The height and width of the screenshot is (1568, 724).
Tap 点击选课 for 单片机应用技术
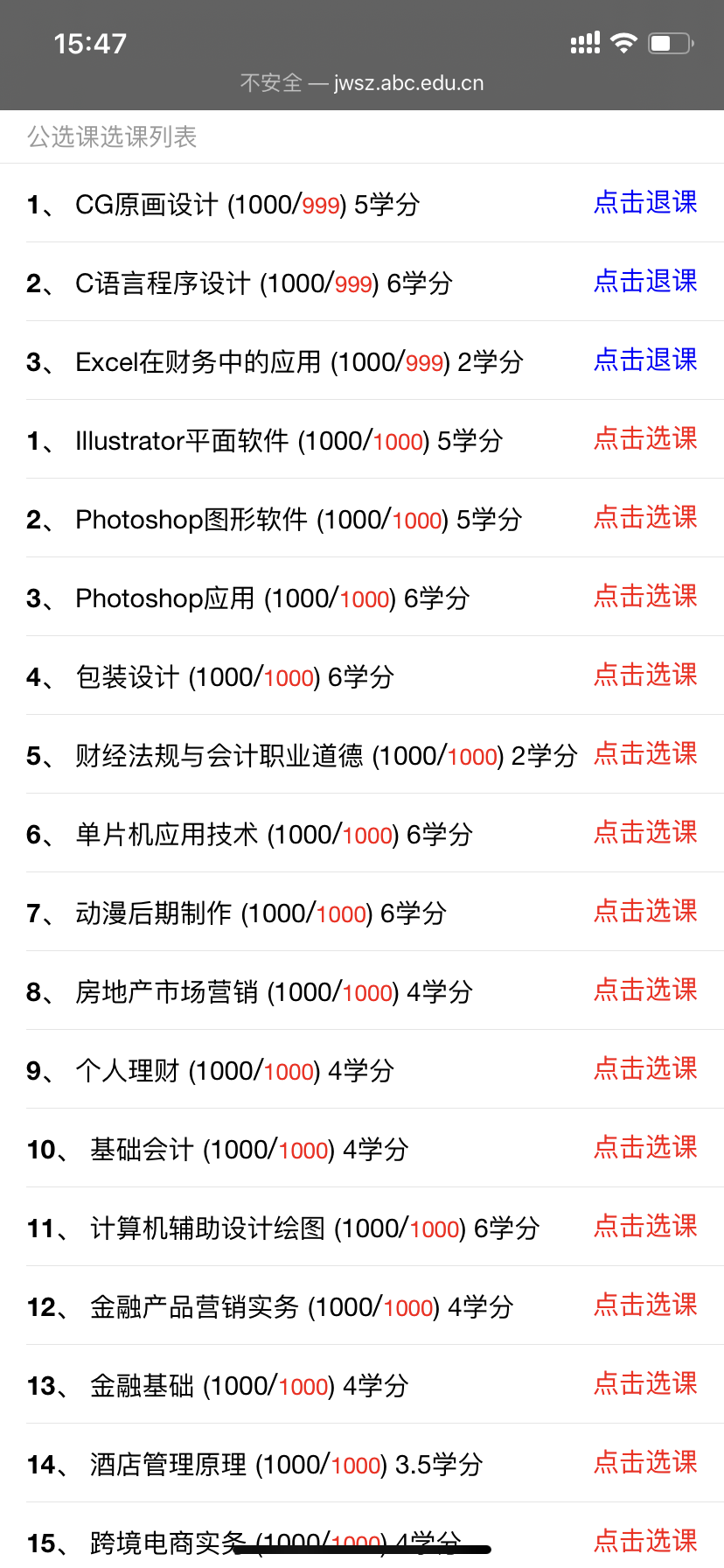[x=645, y=832]
